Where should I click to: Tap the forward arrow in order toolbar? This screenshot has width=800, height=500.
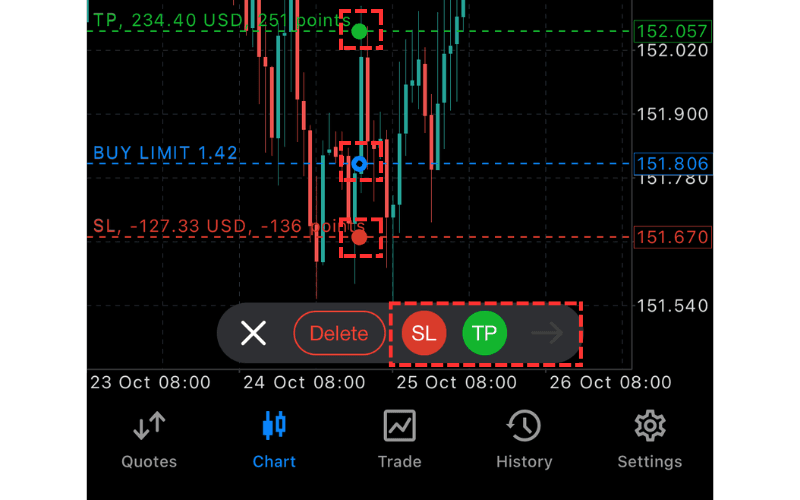pyautogui.click(x=547, y=334)
